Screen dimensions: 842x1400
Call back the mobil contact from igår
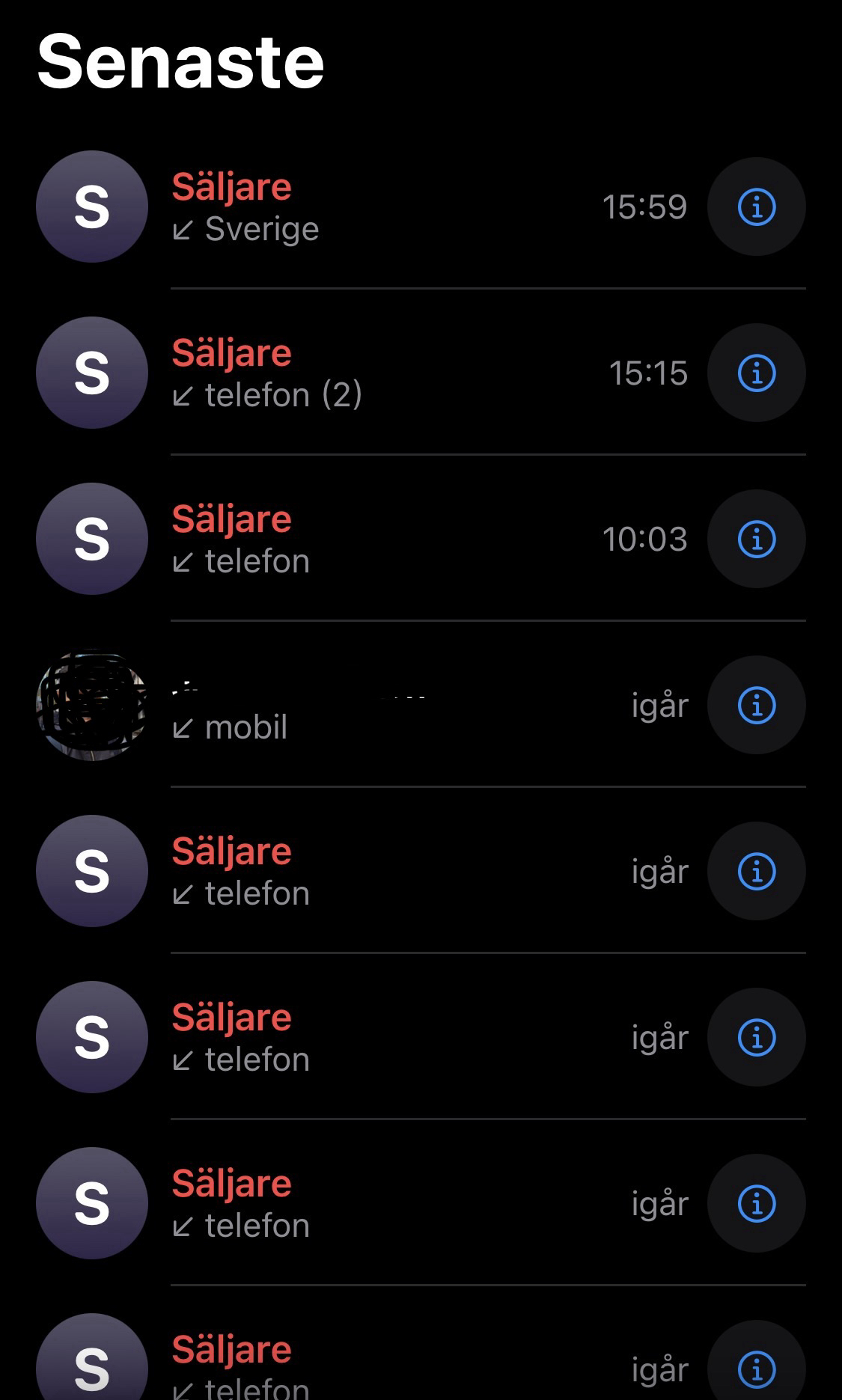pos(374,706)
